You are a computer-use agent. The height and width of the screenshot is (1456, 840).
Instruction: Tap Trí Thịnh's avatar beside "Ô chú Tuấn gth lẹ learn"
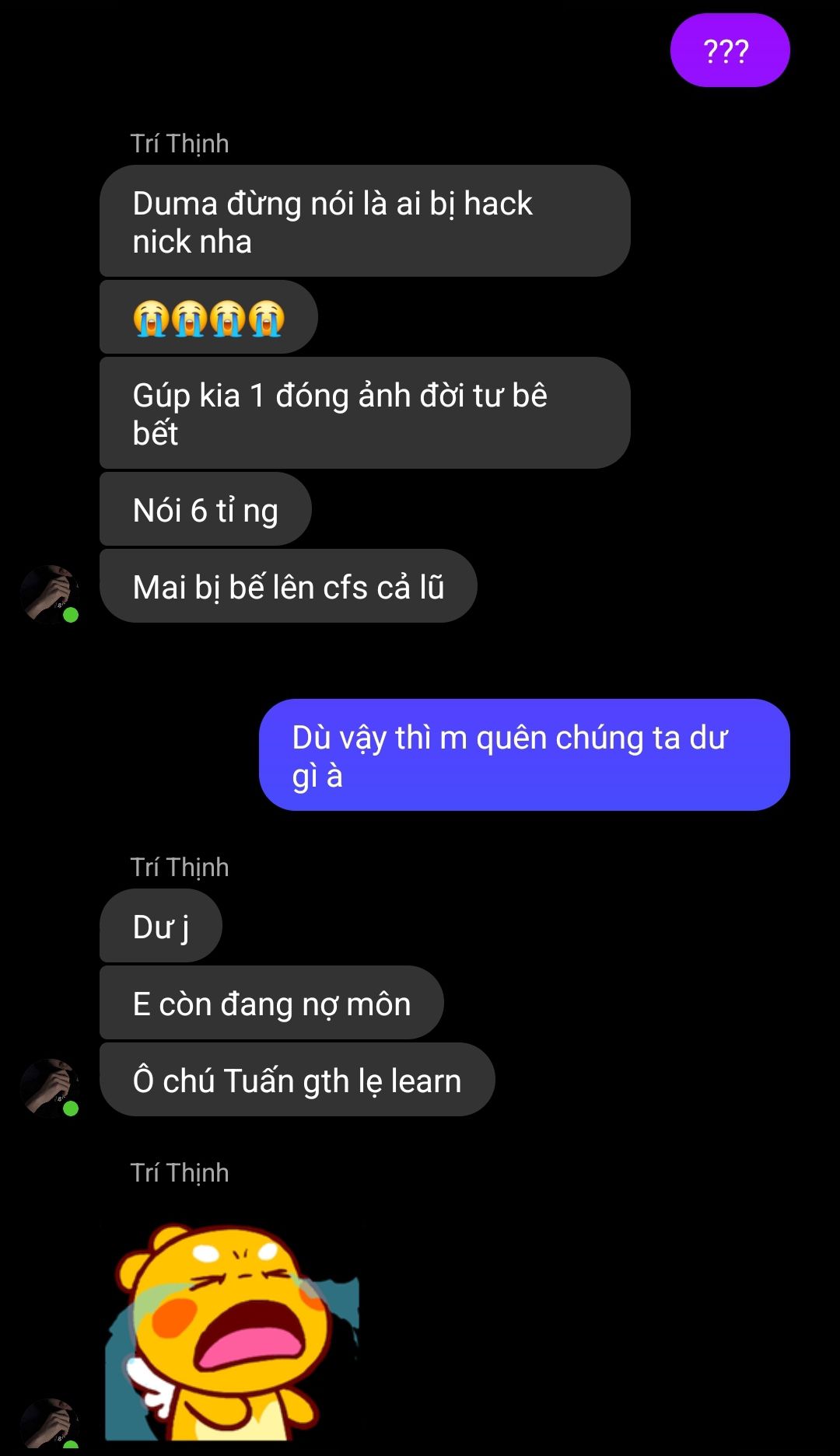point(50,1088)
